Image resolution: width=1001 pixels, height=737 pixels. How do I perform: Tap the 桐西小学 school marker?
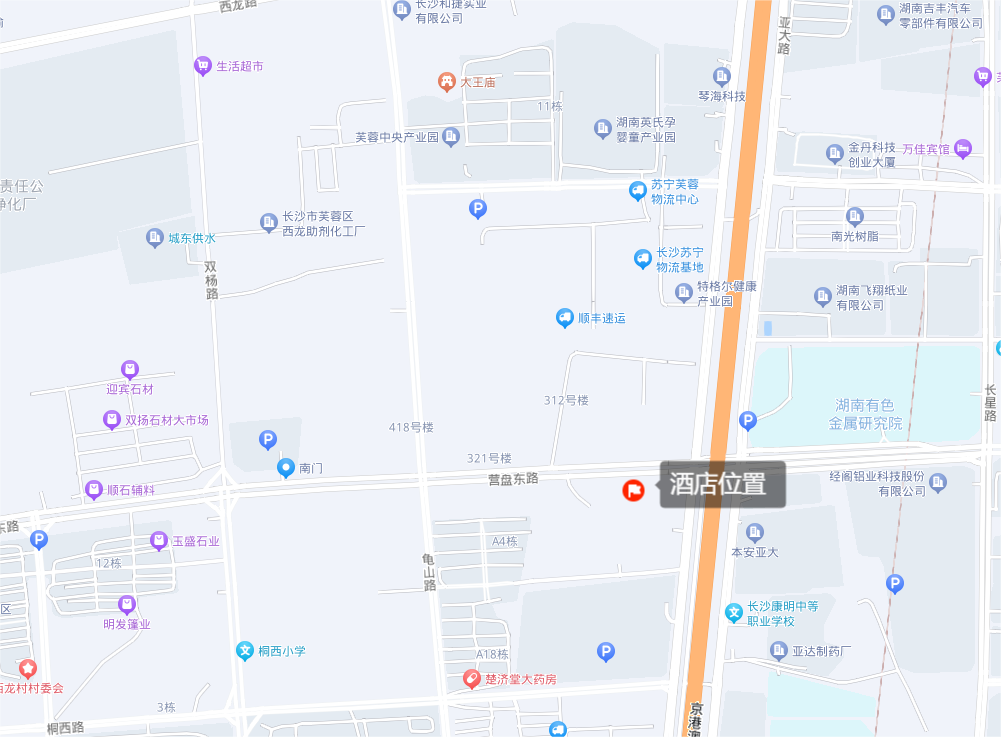coord(245,651)
